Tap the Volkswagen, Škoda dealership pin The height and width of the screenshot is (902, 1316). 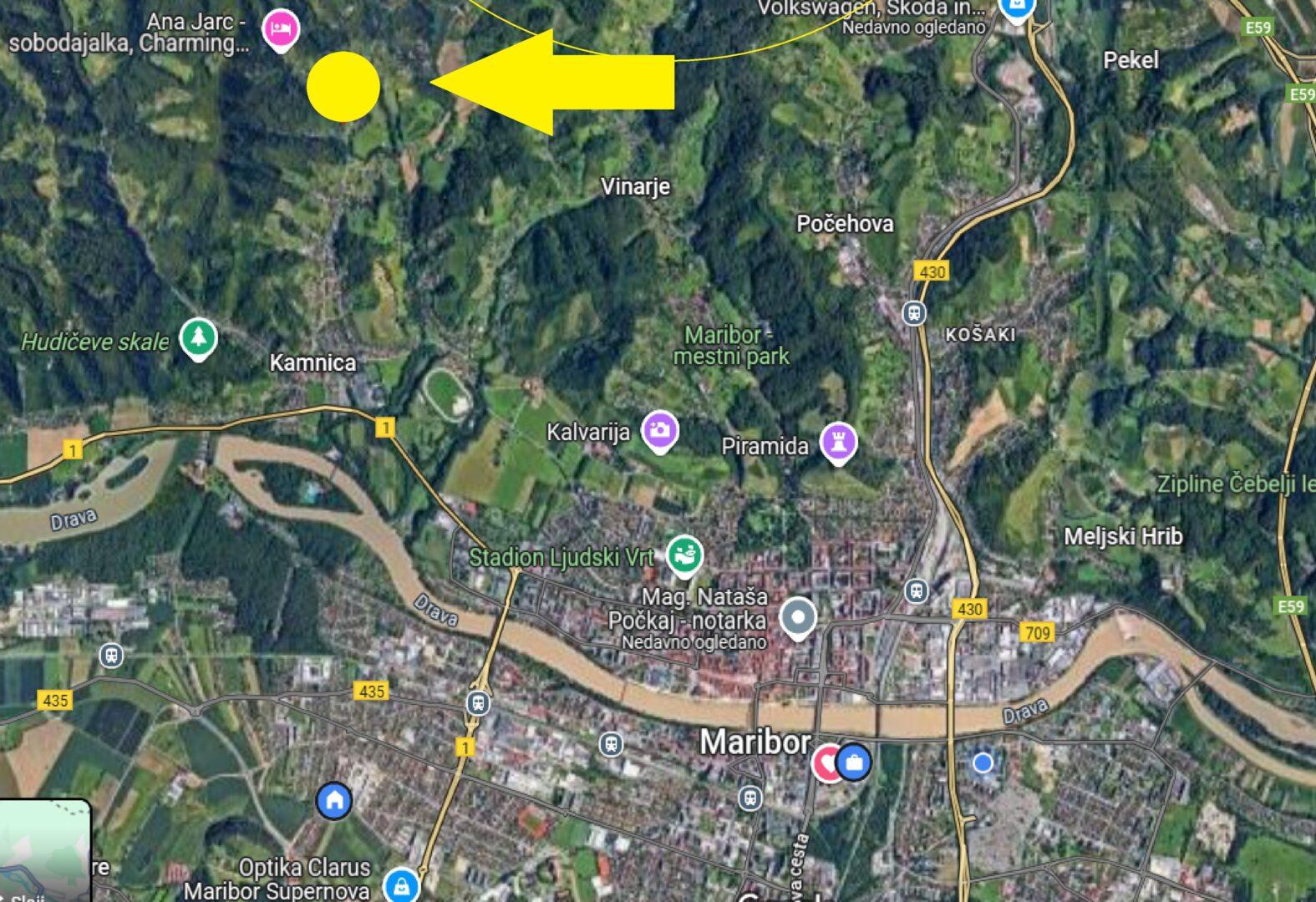(1016, 10)
